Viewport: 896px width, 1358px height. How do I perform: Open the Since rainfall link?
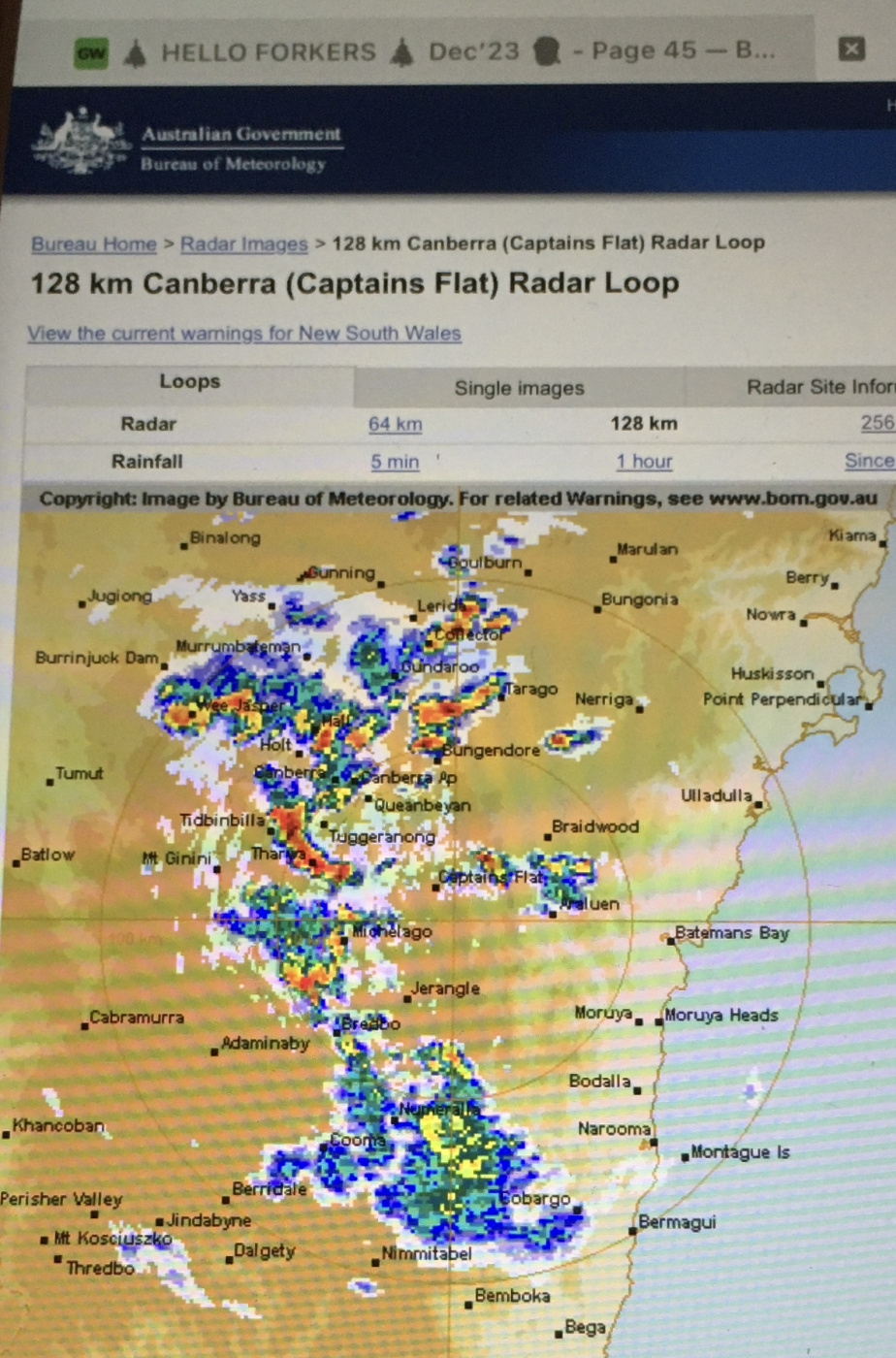point(868,461)
